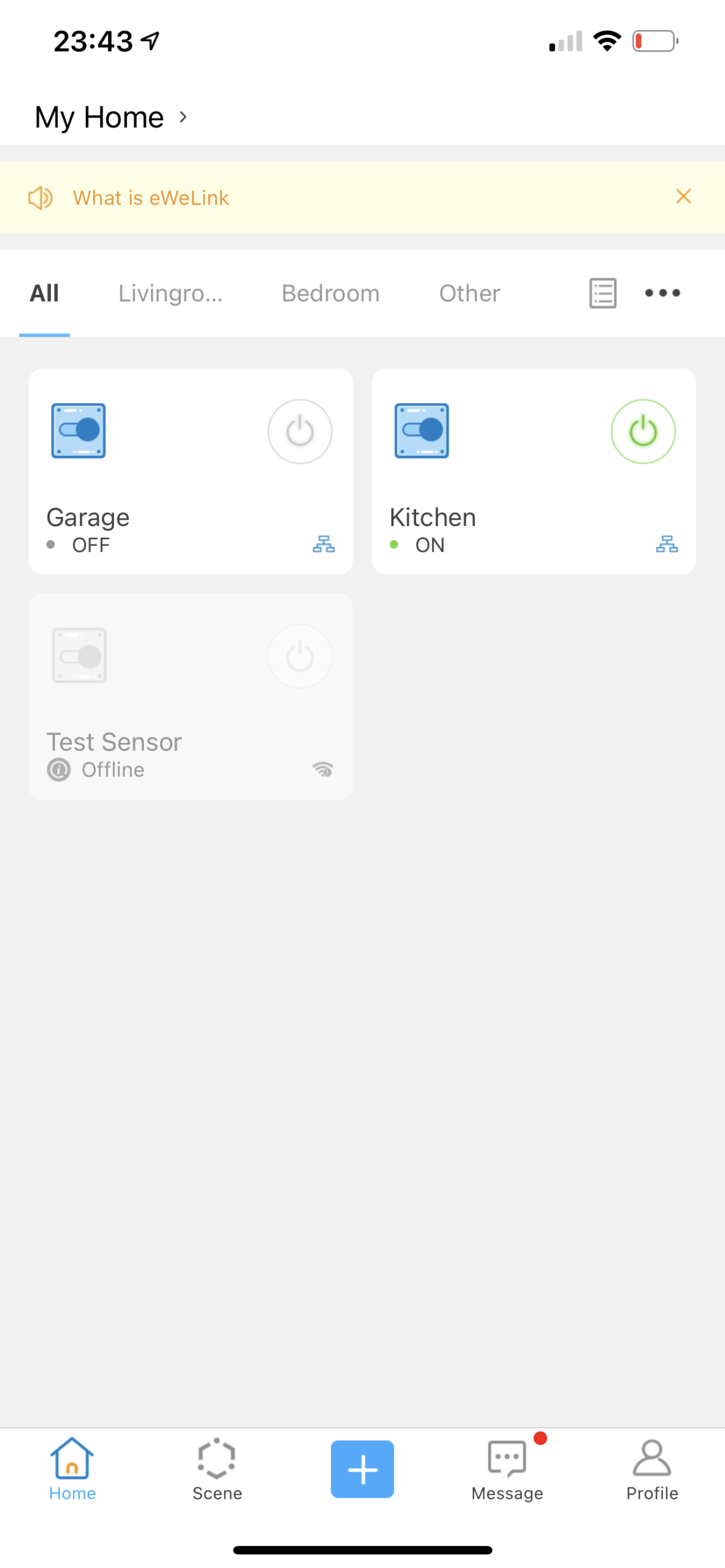Viewport: 725px width, 1568px height.
Task: Switch to the Livingroom tab
Action: [x=170, y=293]
